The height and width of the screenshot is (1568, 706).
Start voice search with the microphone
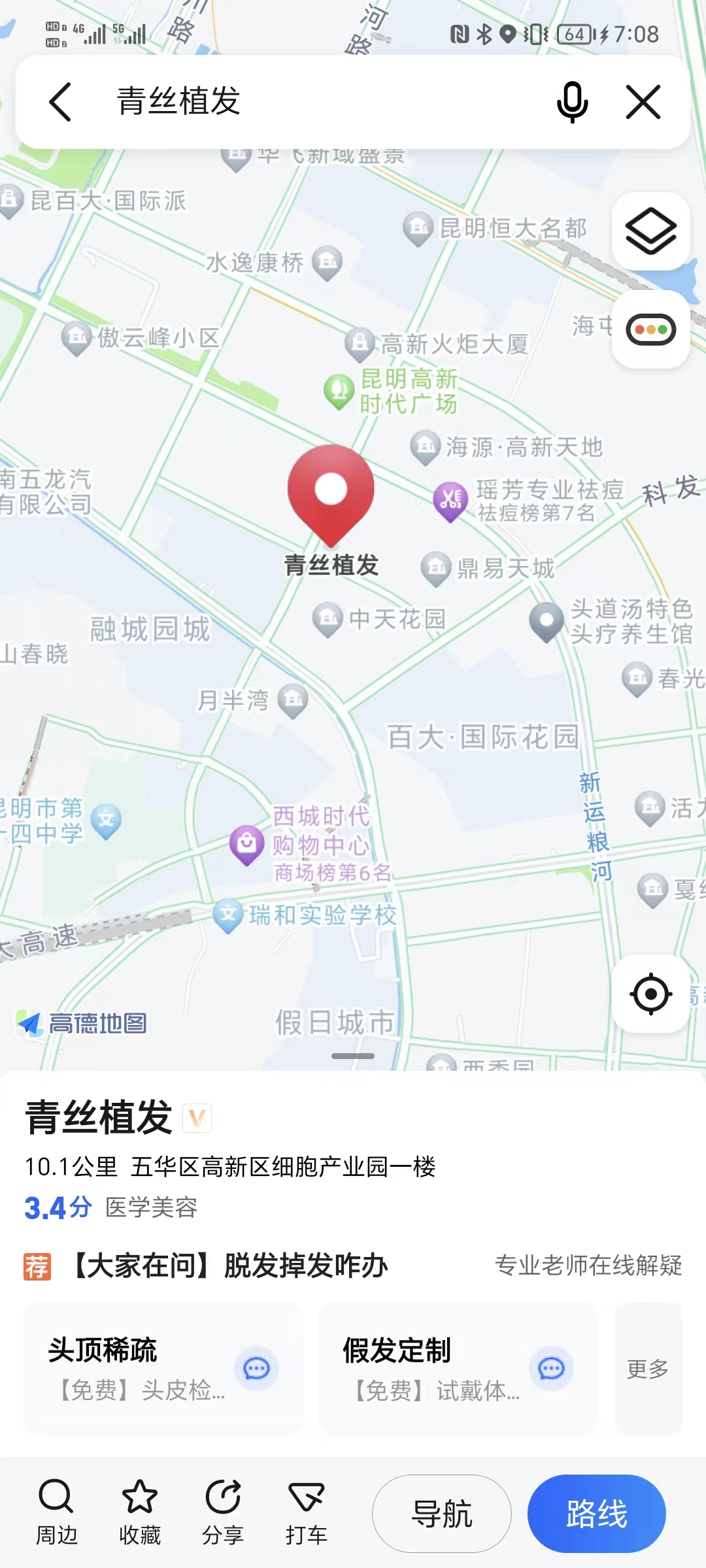point(572,102)
